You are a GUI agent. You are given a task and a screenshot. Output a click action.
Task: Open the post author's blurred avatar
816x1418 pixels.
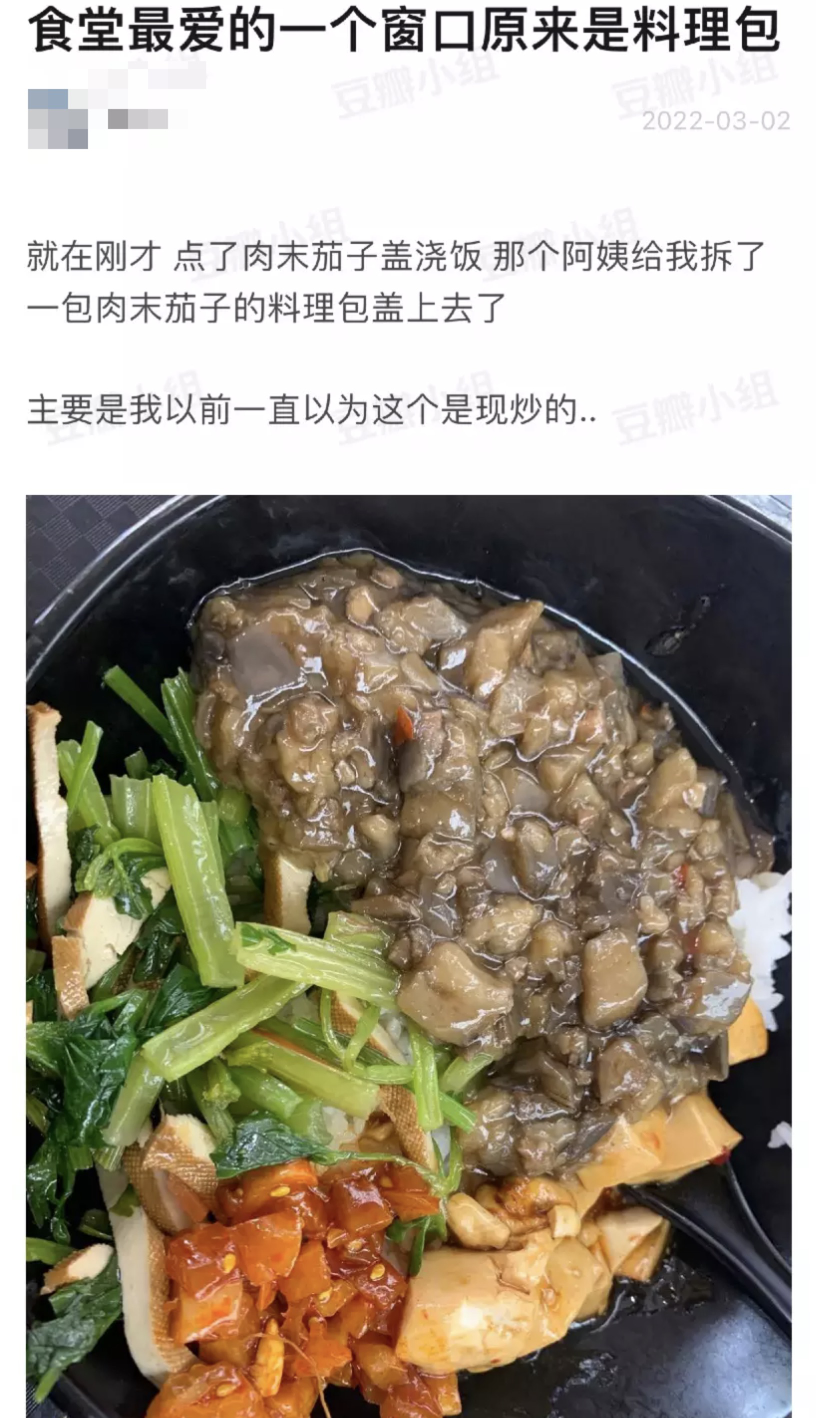(57, 119)
